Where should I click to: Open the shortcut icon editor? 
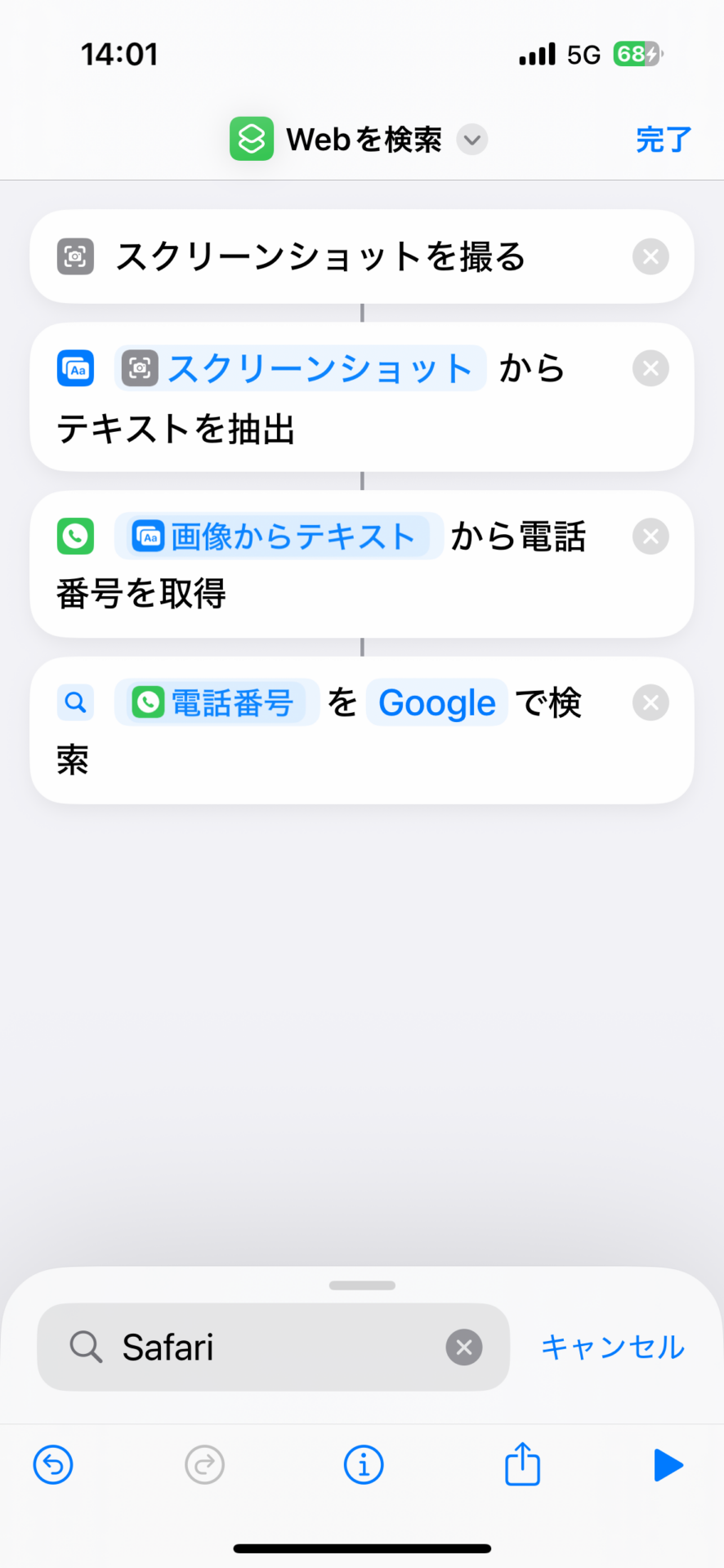(252, 140)
